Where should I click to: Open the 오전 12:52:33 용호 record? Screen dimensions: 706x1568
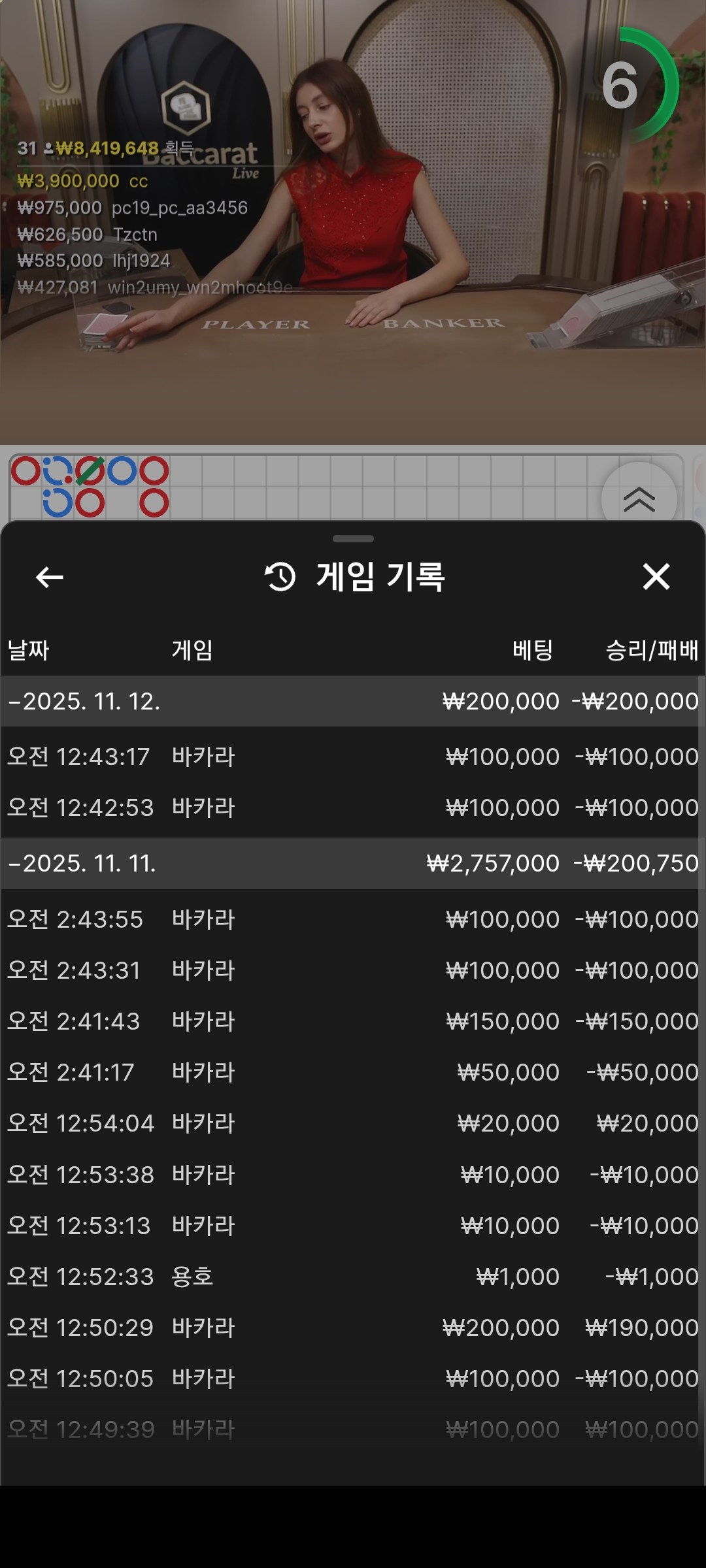pyautogui.click(x=353, y=1277)
